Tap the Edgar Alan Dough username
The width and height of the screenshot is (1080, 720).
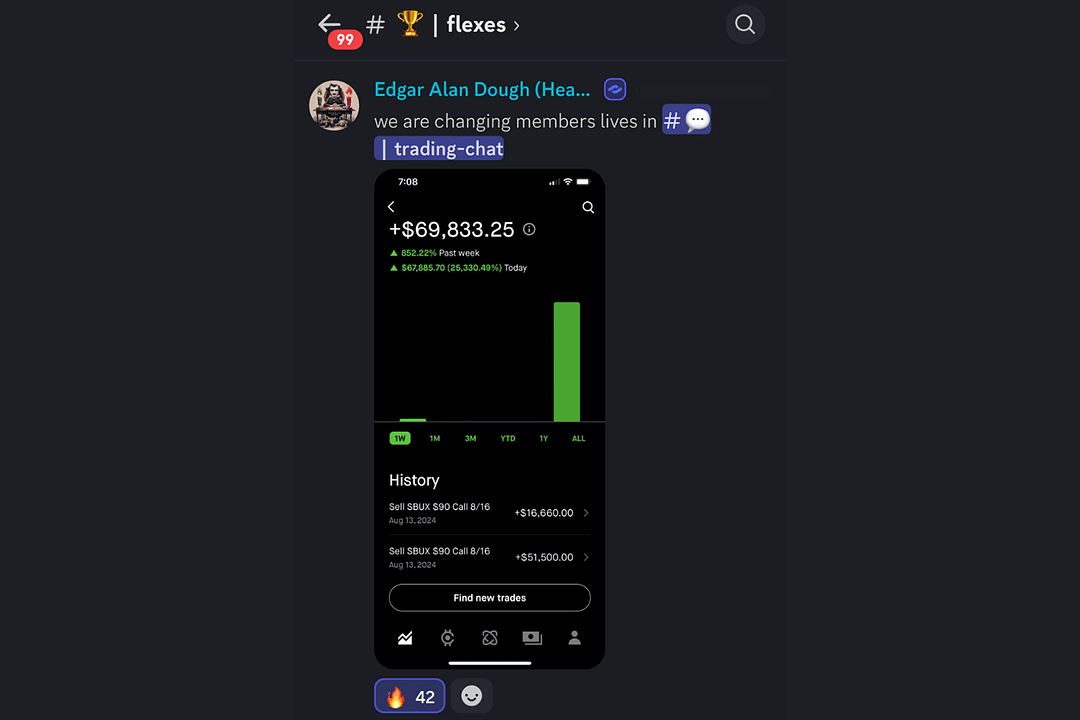coord(482,90)
